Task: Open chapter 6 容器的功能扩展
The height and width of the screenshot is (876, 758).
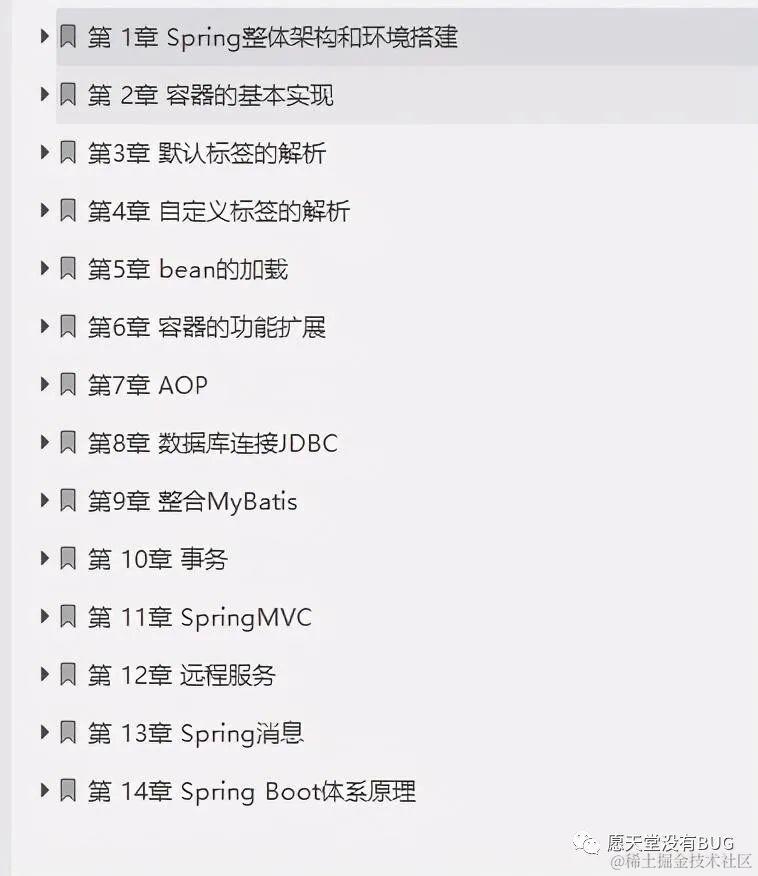Action: (x=206, y=328)
